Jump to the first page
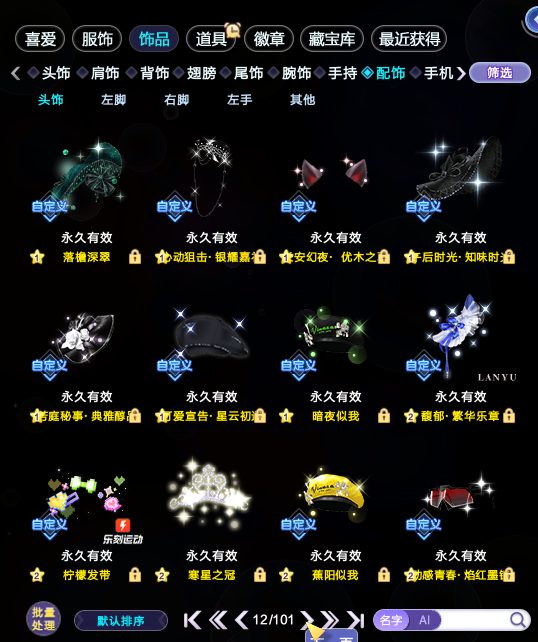The image size is (538, 642). pyautogui.click(x=192, y=620)
